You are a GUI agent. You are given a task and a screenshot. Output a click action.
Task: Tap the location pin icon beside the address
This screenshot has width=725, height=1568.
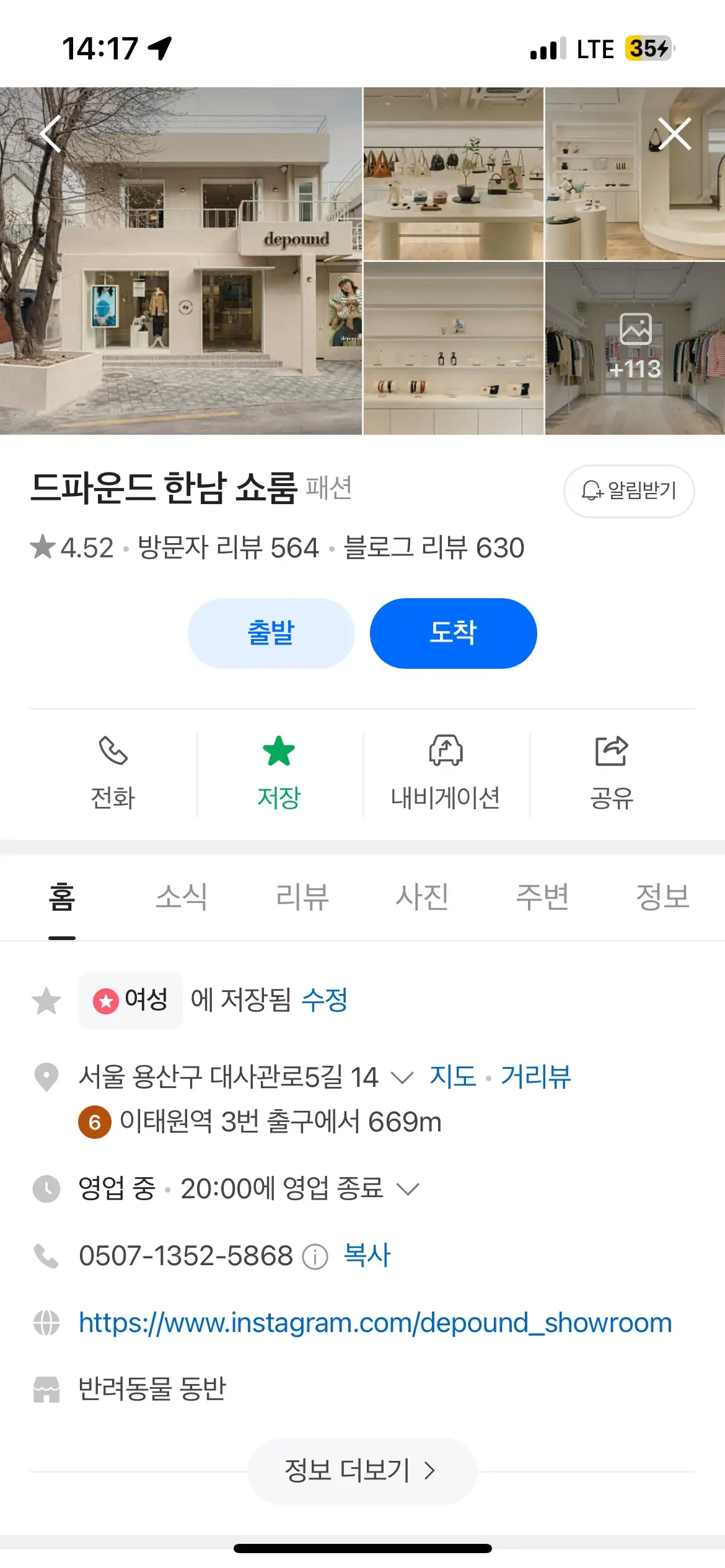pyautogui.click(x=46, y=1074)
